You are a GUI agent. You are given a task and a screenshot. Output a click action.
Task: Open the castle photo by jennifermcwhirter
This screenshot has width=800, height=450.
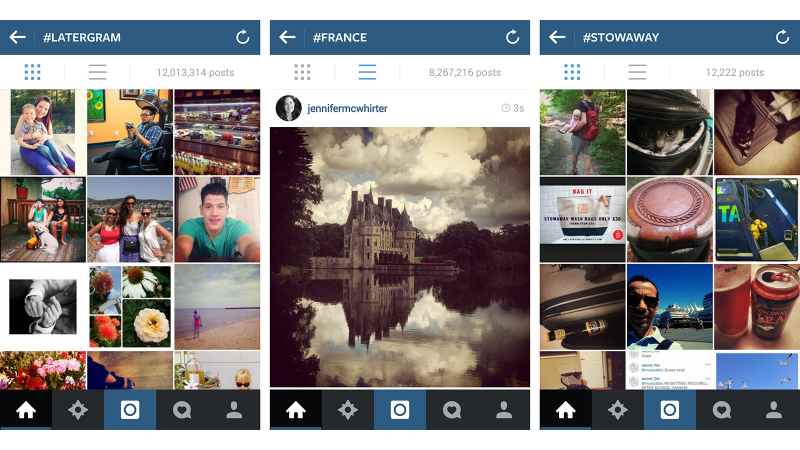pos(400,255)
